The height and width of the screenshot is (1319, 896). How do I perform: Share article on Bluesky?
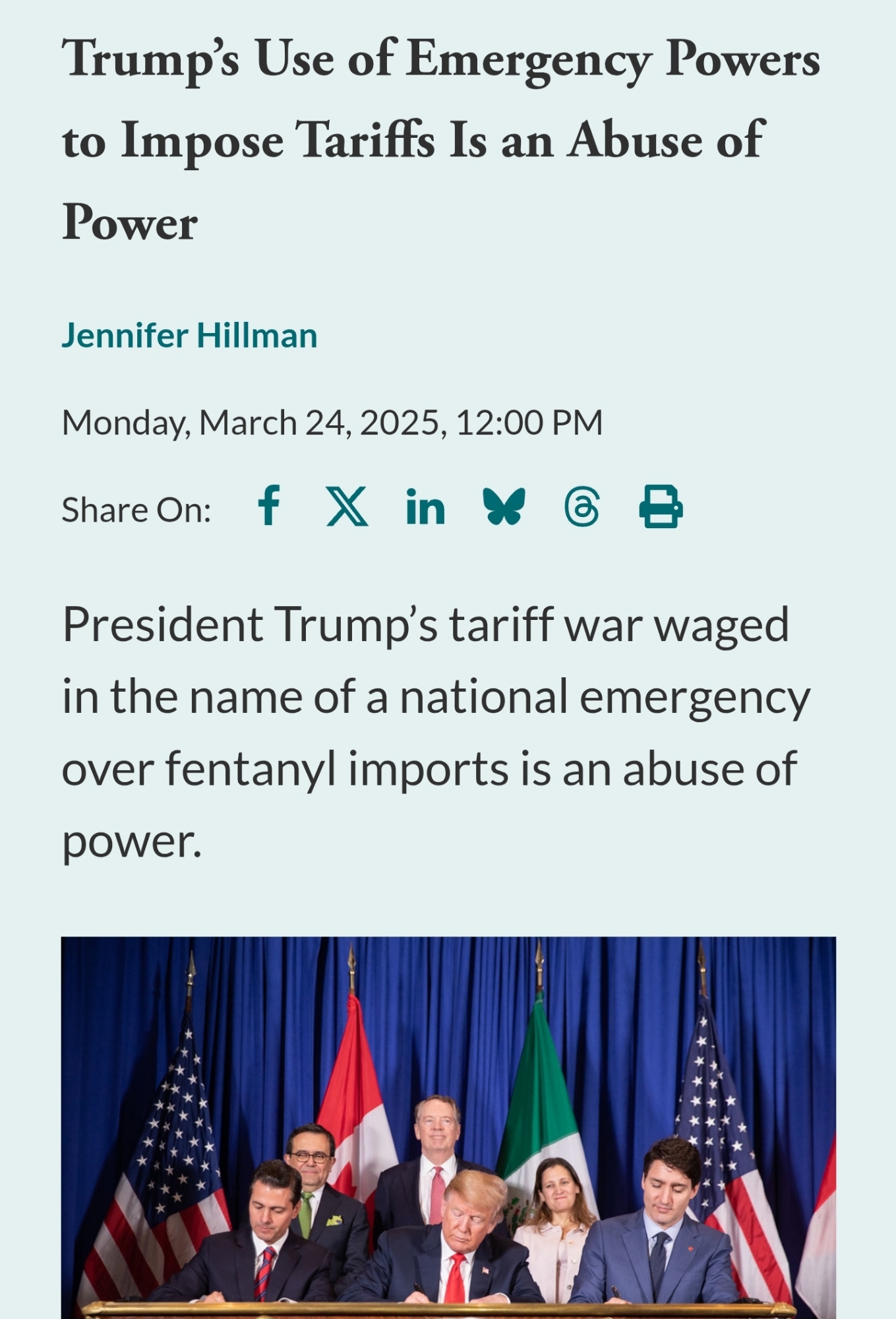pyautogui.click(x=504, y=506)
